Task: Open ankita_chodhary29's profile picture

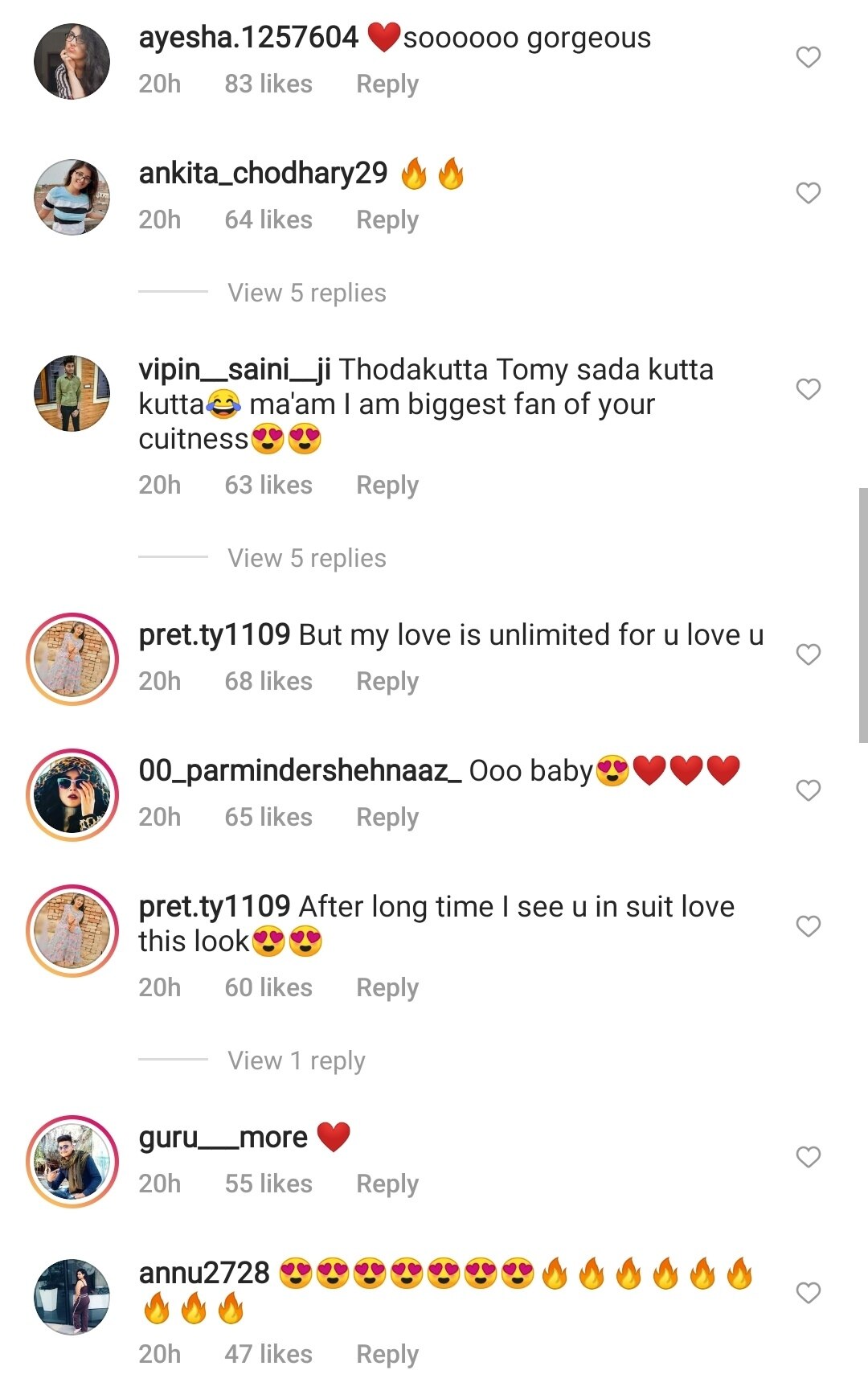Action: coord(72,197)
